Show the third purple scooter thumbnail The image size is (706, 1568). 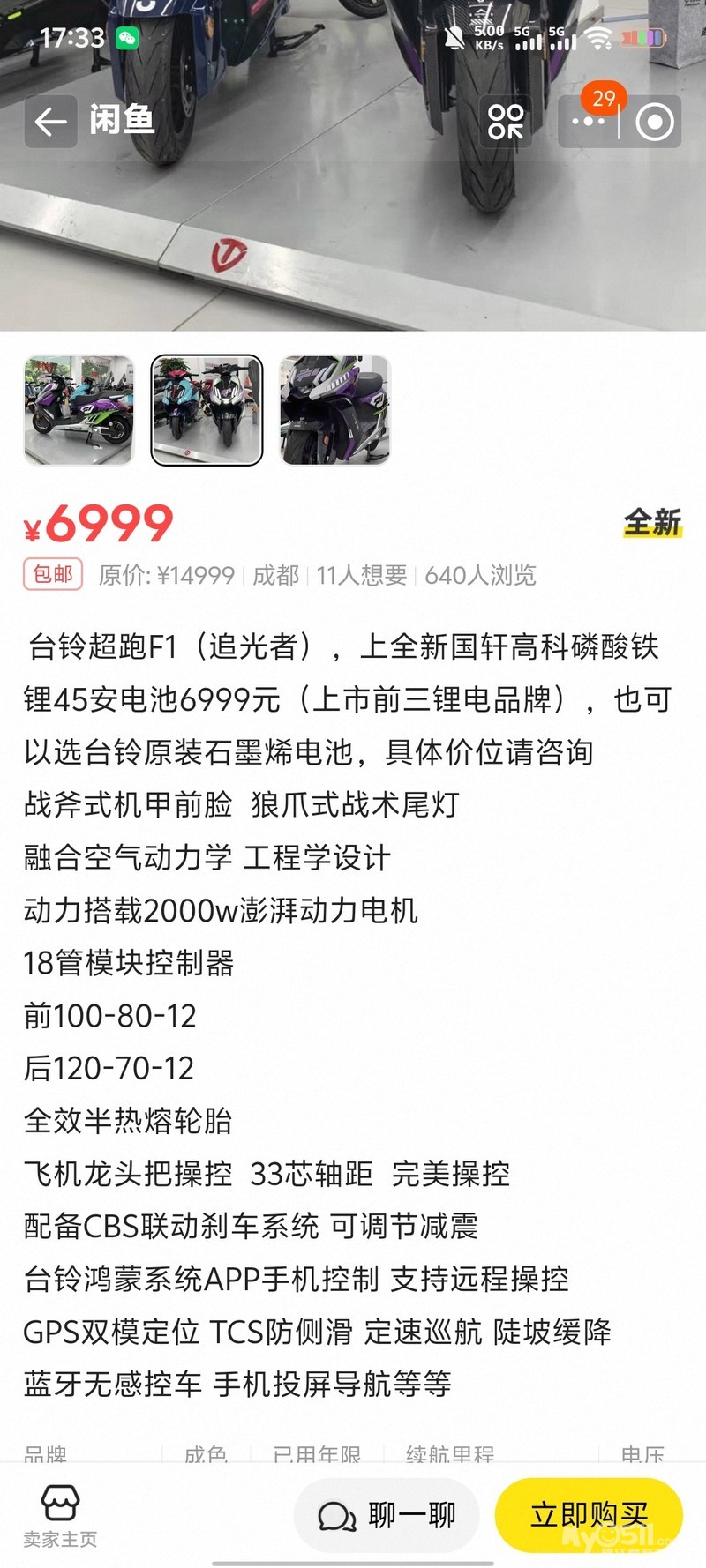point(334,410)
